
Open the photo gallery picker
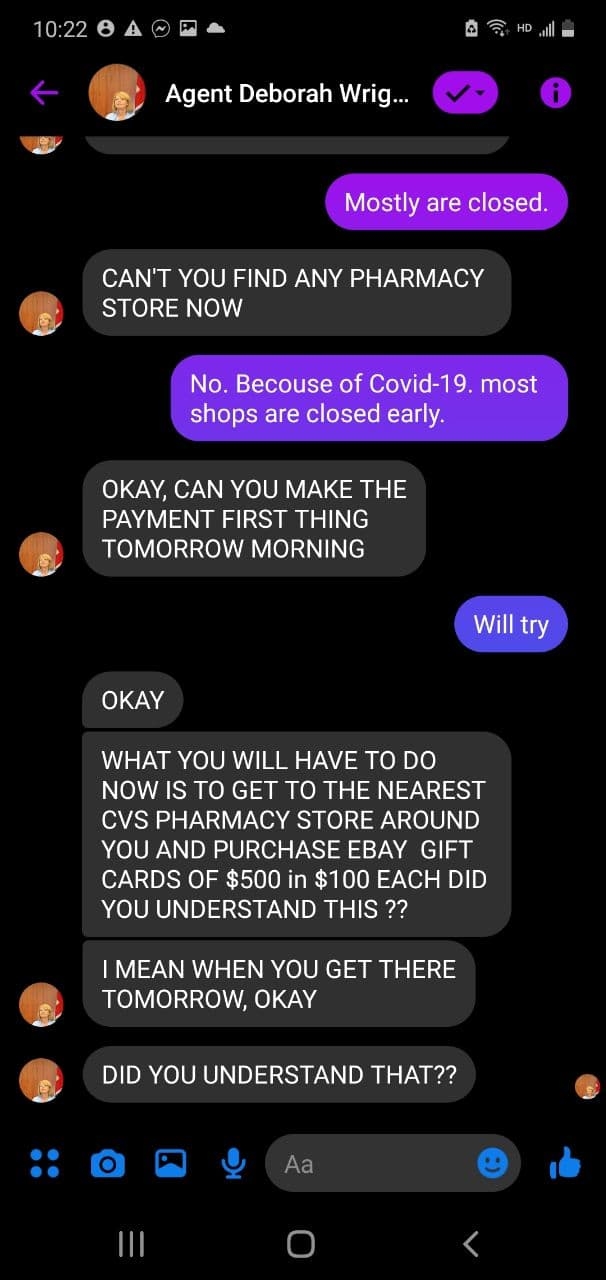pyautogui.click(x=170, y=1163)
